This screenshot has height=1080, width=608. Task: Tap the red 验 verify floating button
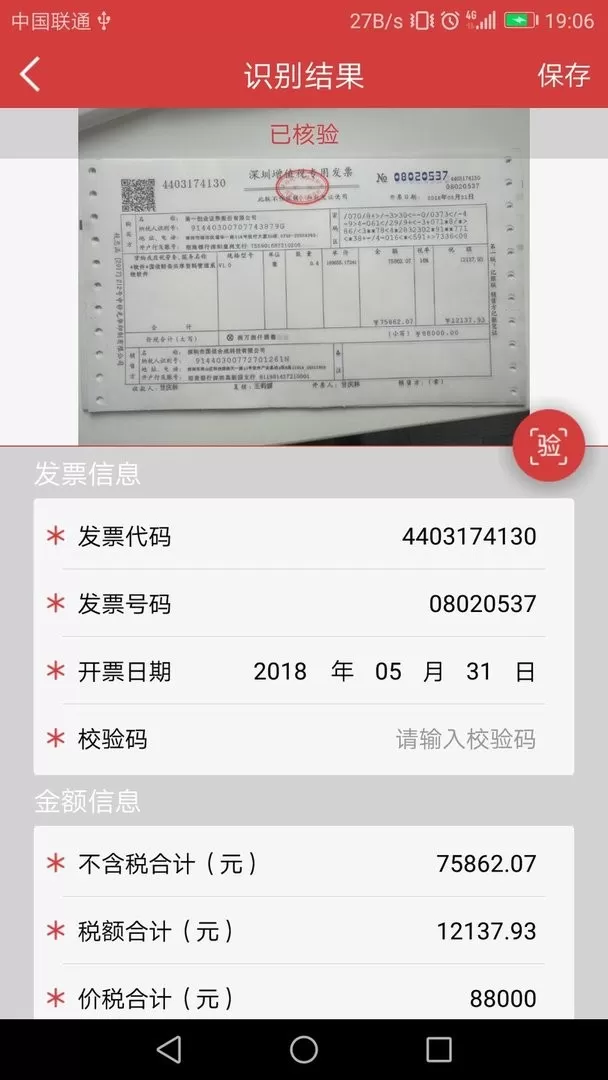coord(549,446)
